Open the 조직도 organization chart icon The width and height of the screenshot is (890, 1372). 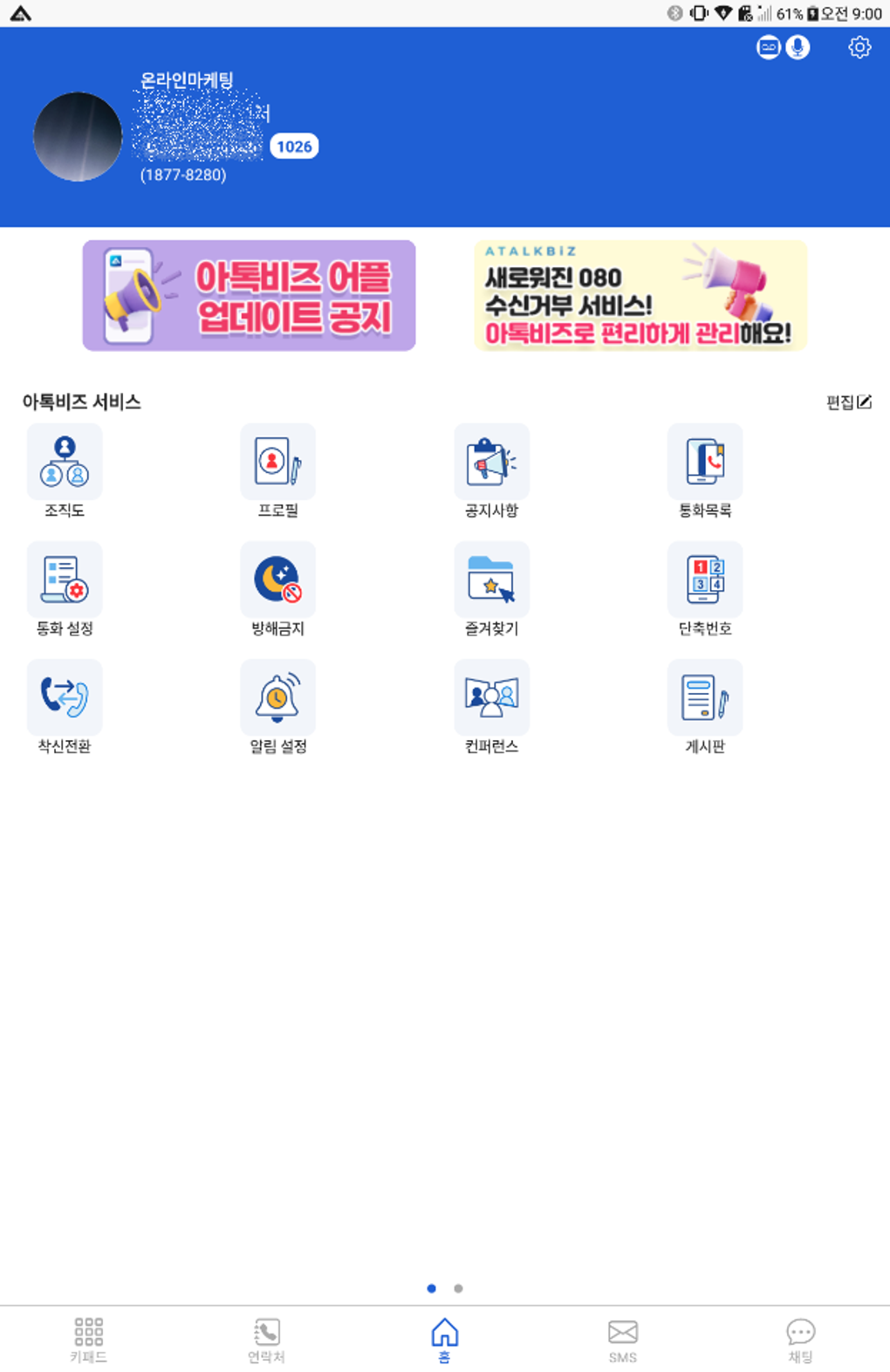point(64,461)
